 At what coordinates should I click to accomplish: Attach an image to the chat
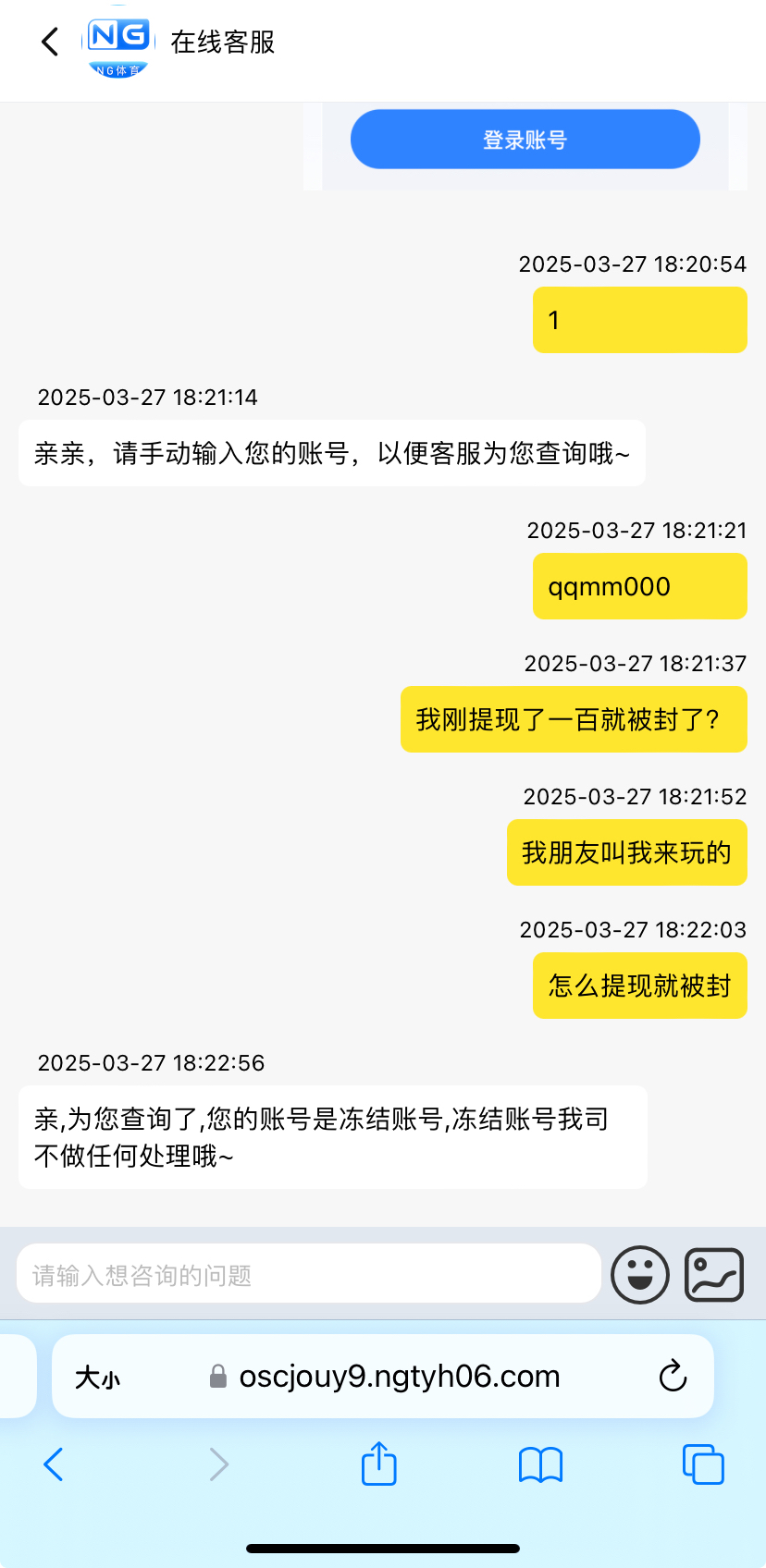[x=714, y=1275]
